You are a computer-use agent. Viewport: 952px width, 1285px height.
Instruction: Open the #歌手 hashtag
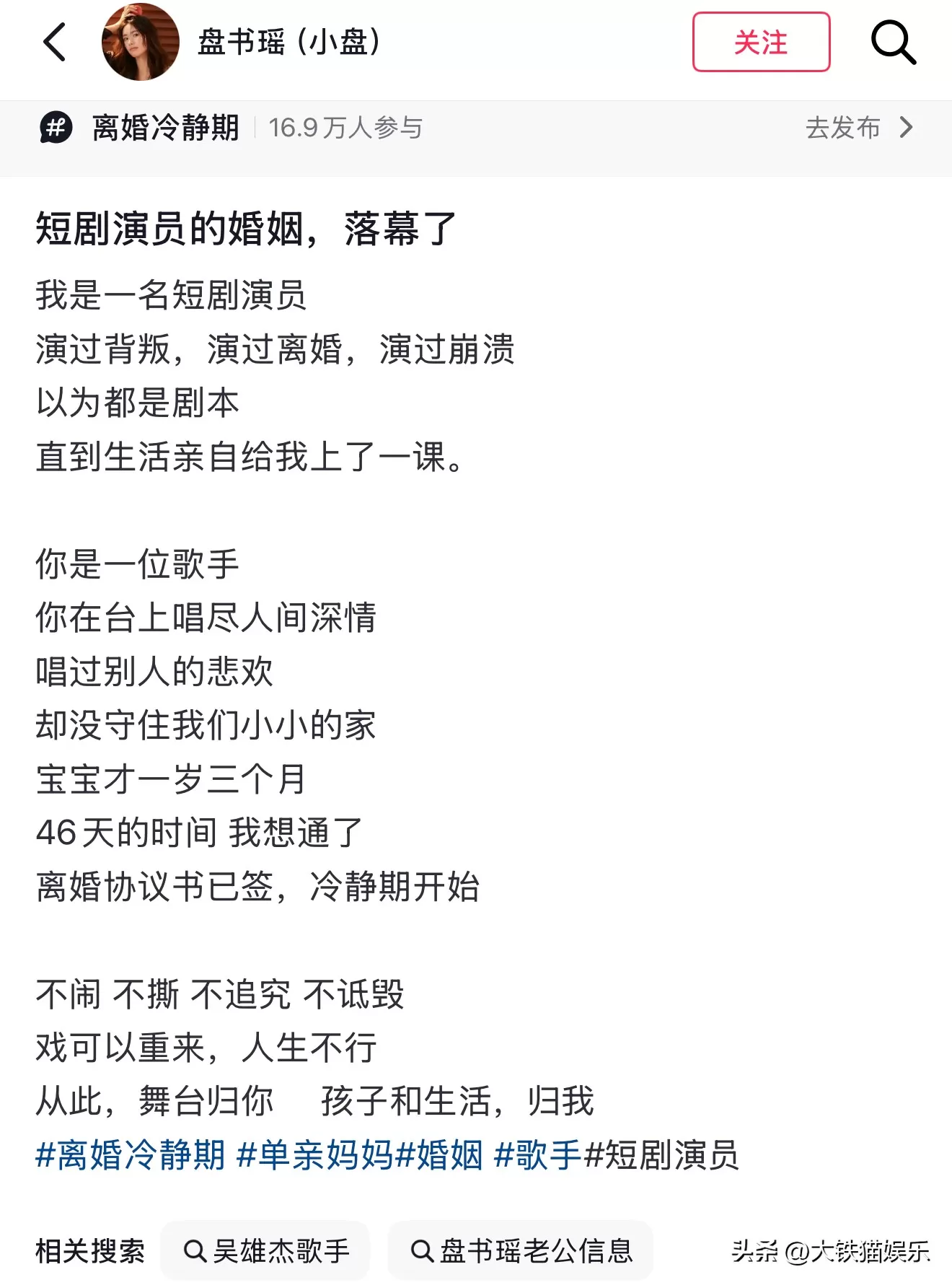(x=537, y=1155)
